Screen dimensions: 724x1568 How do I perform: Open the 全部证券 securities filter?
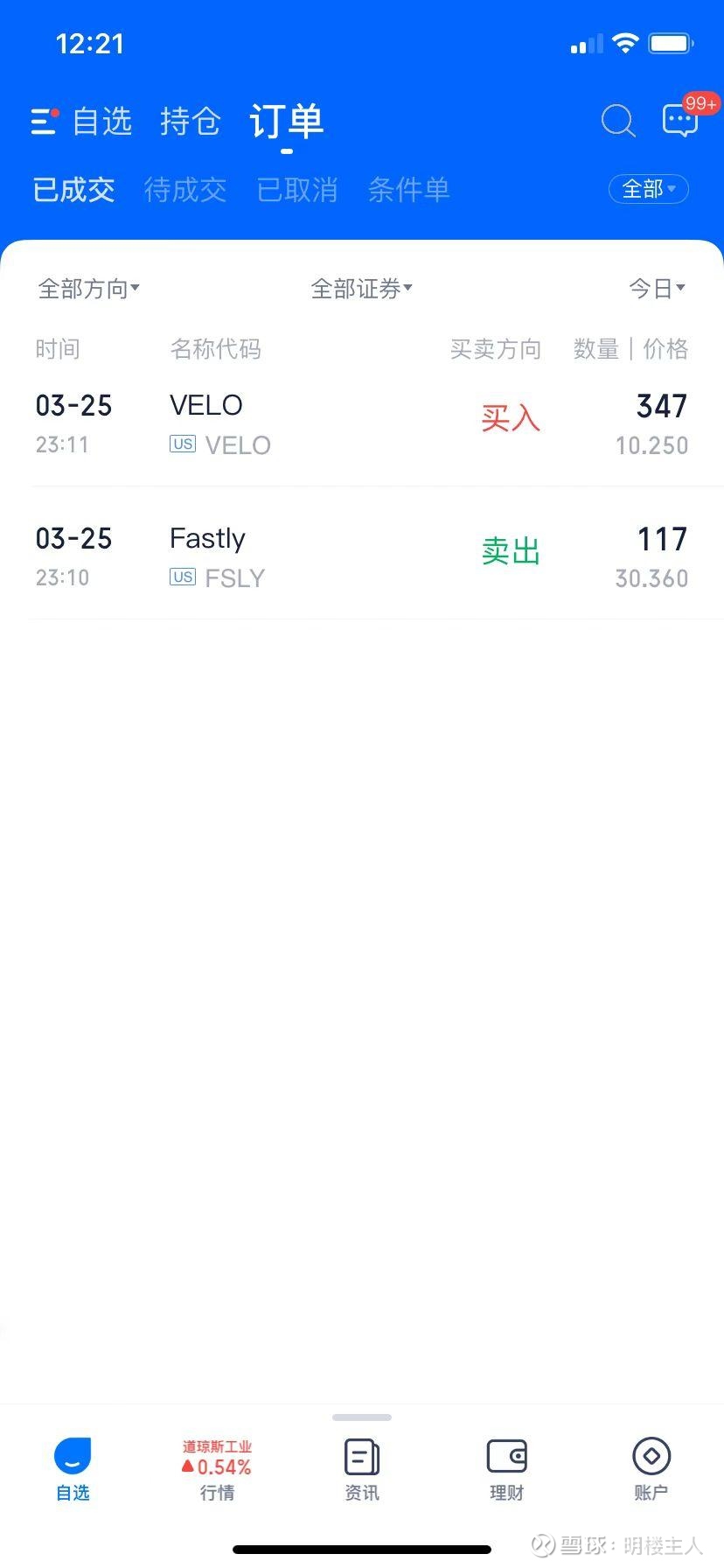[x=361, y=289]
